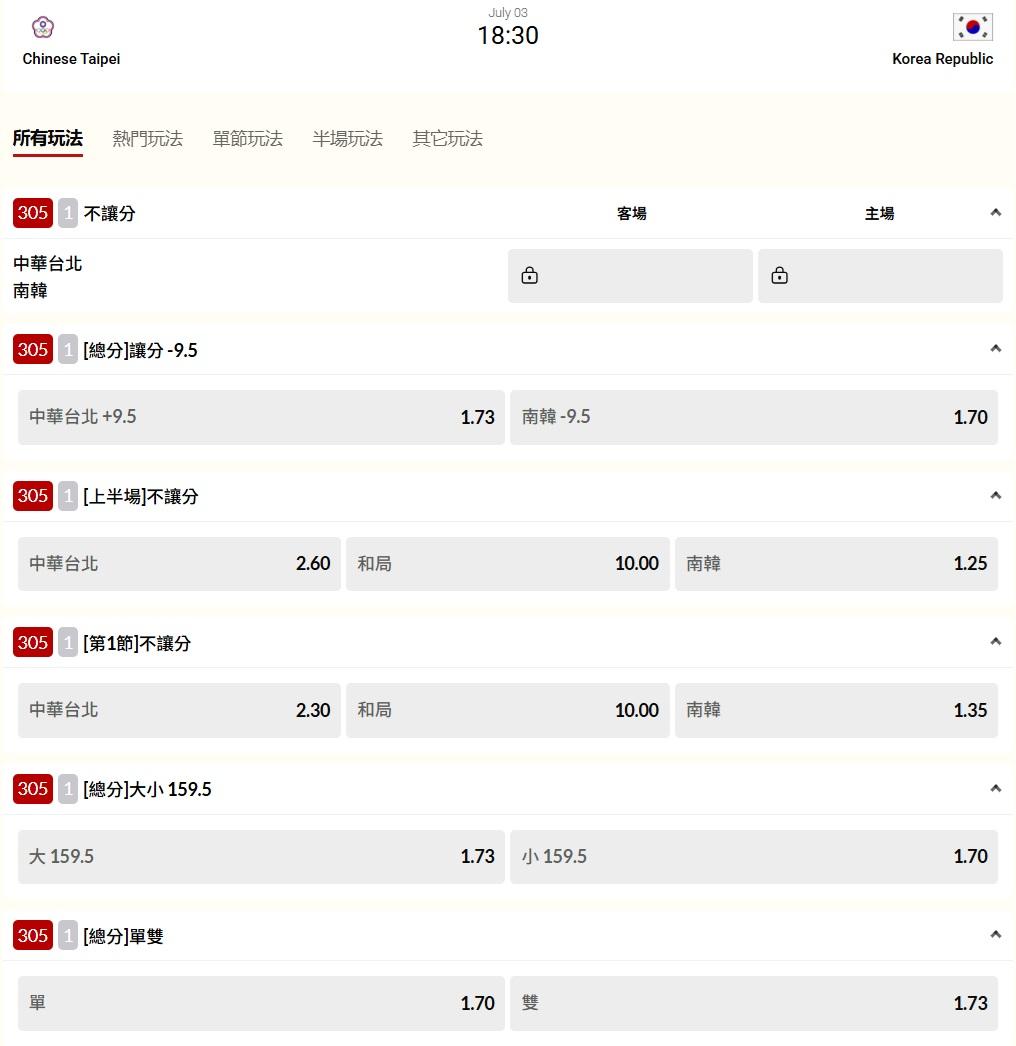The height and width of the screenshot is (1046, 1016).
Task: Choose first-half 和局 at 10.00
Action: [508, 564]
